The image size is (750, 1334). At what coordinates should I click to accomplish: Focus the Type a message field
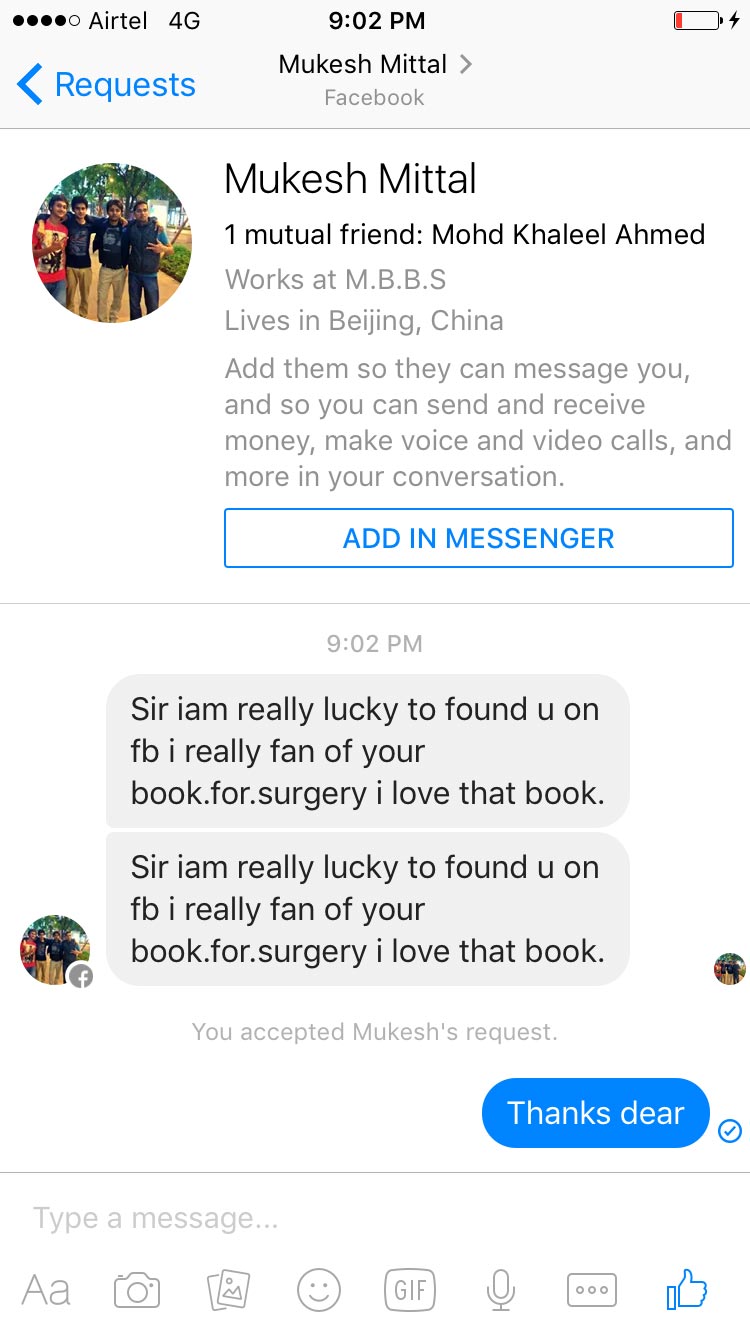(375, 1218)
